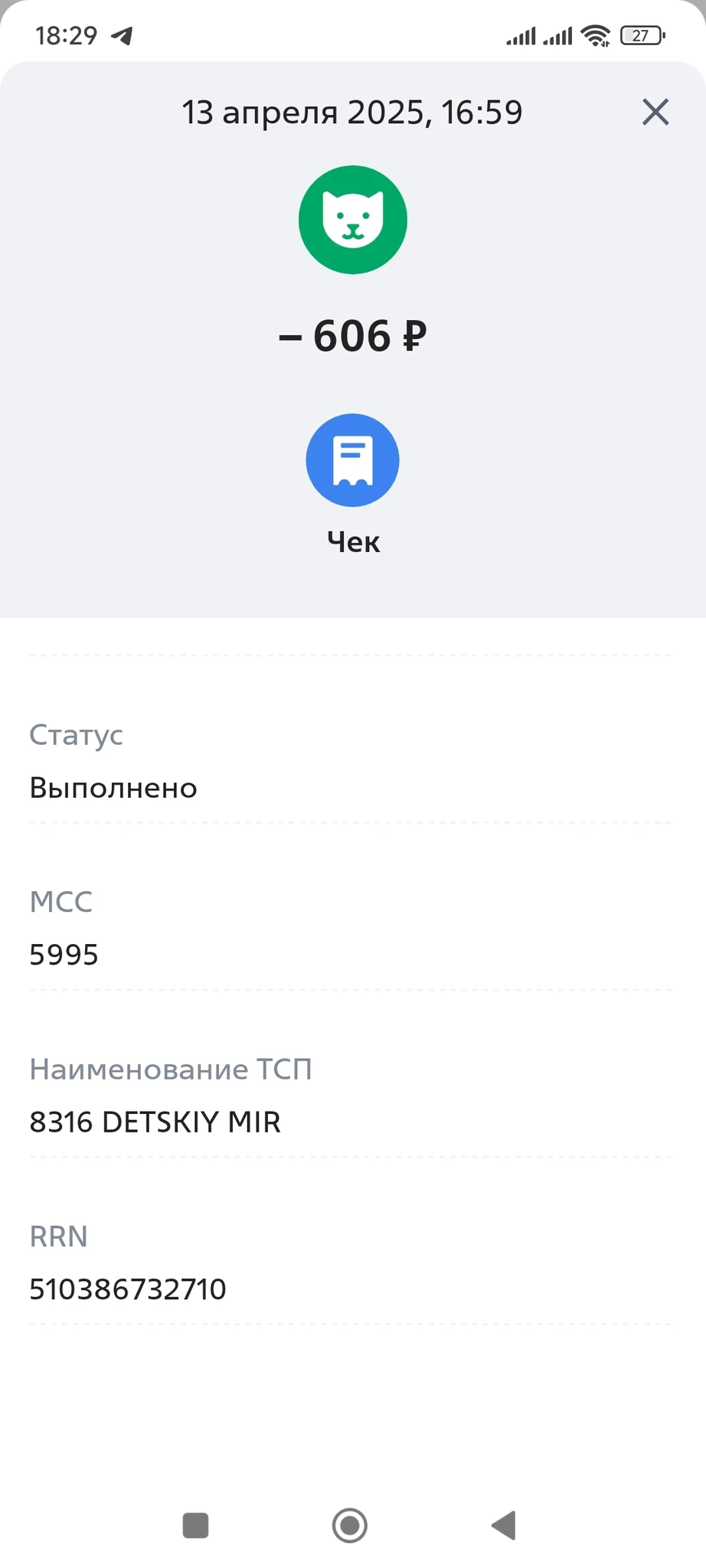The image size is (706, 1568).
Task: Open the Чек receipt
Action: click(352, 460)
